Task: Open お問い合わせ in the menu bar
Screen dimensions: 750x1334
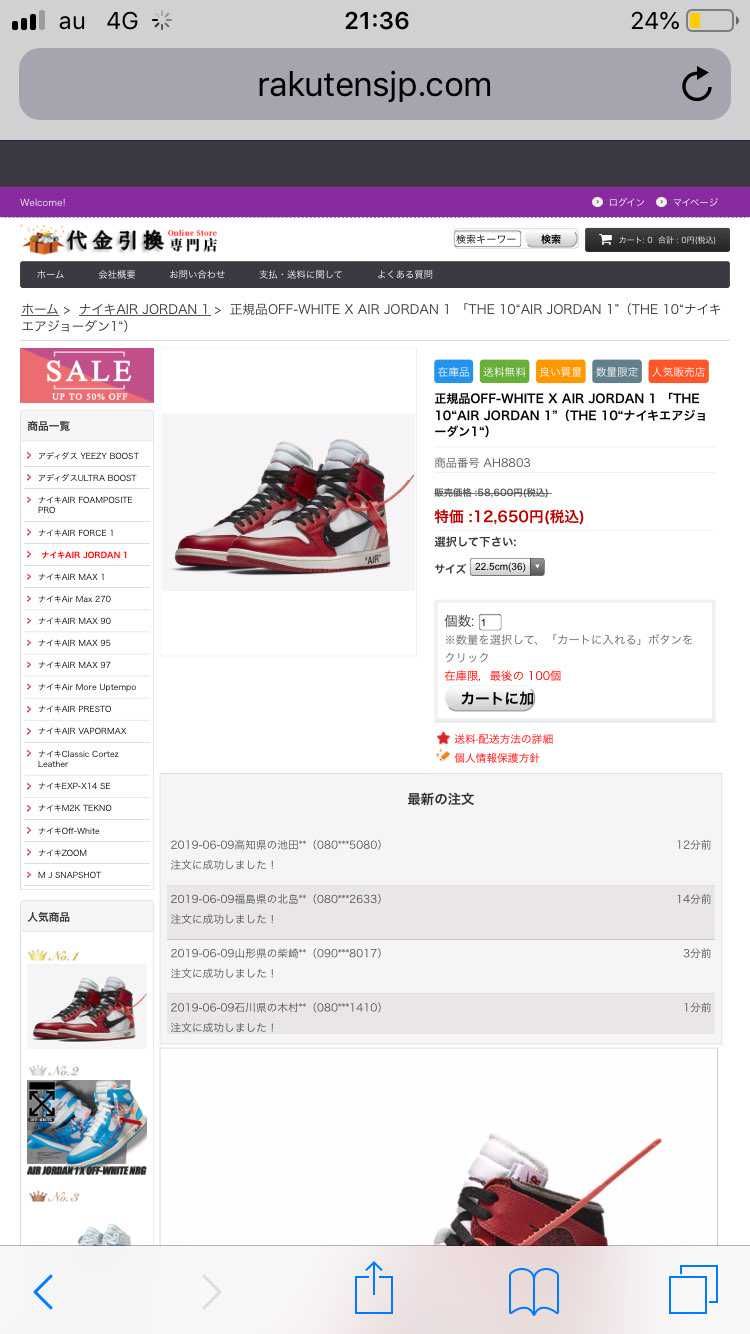Action: pyautogui.click(x=197, y=274)
